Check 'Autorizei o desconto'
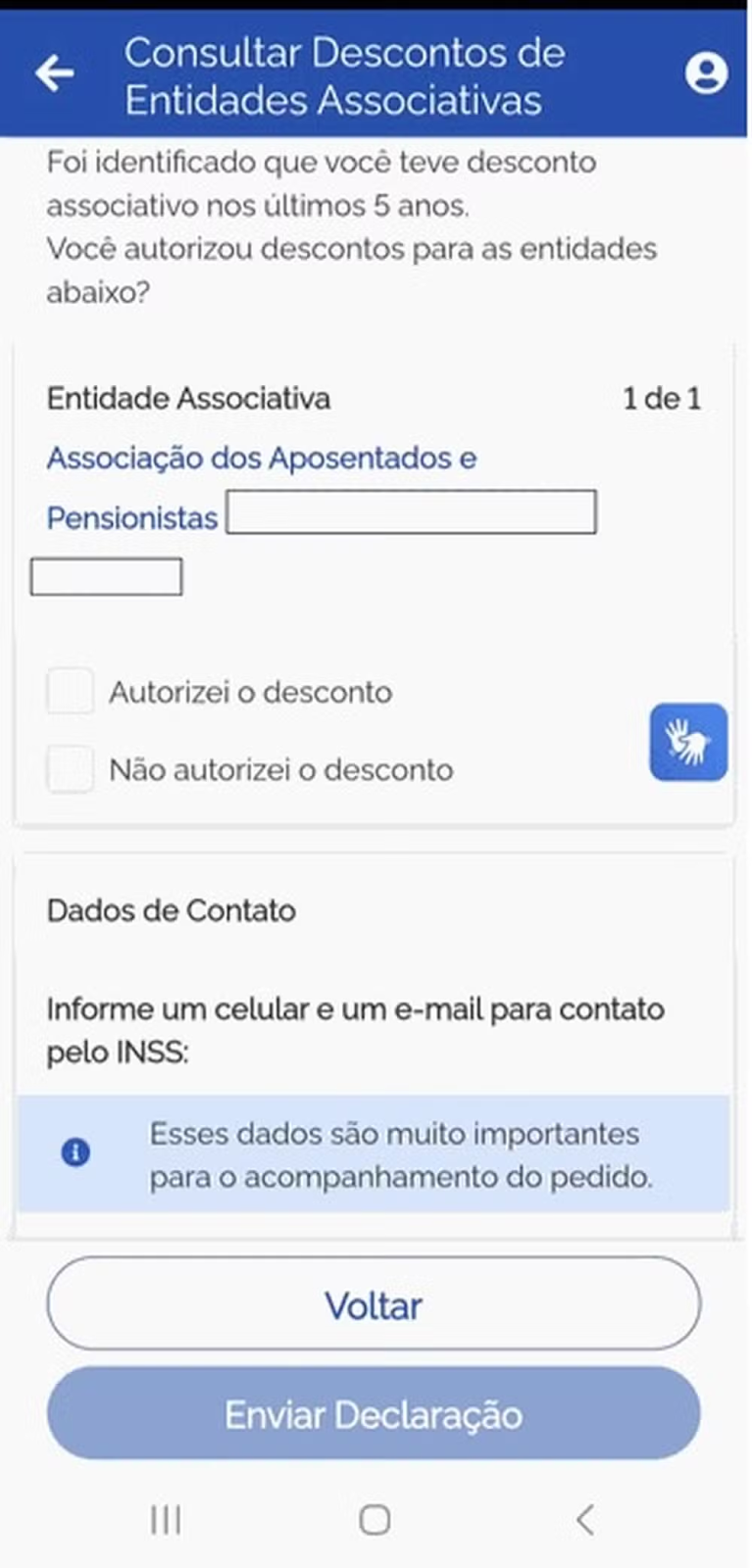 tap(71, 692)
